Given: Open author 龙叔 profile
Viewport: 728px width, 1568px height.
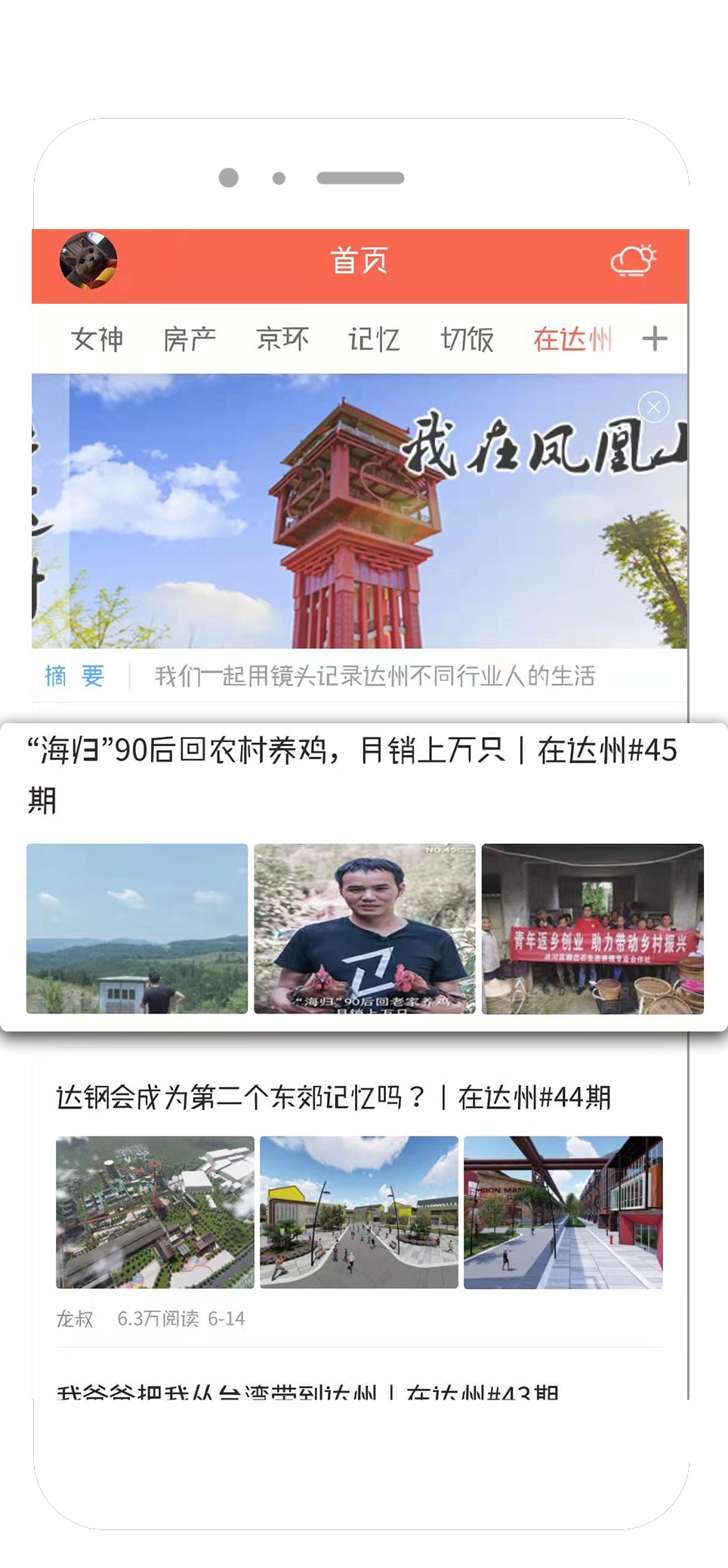Looking at the screenshot, I should 75,1316.
